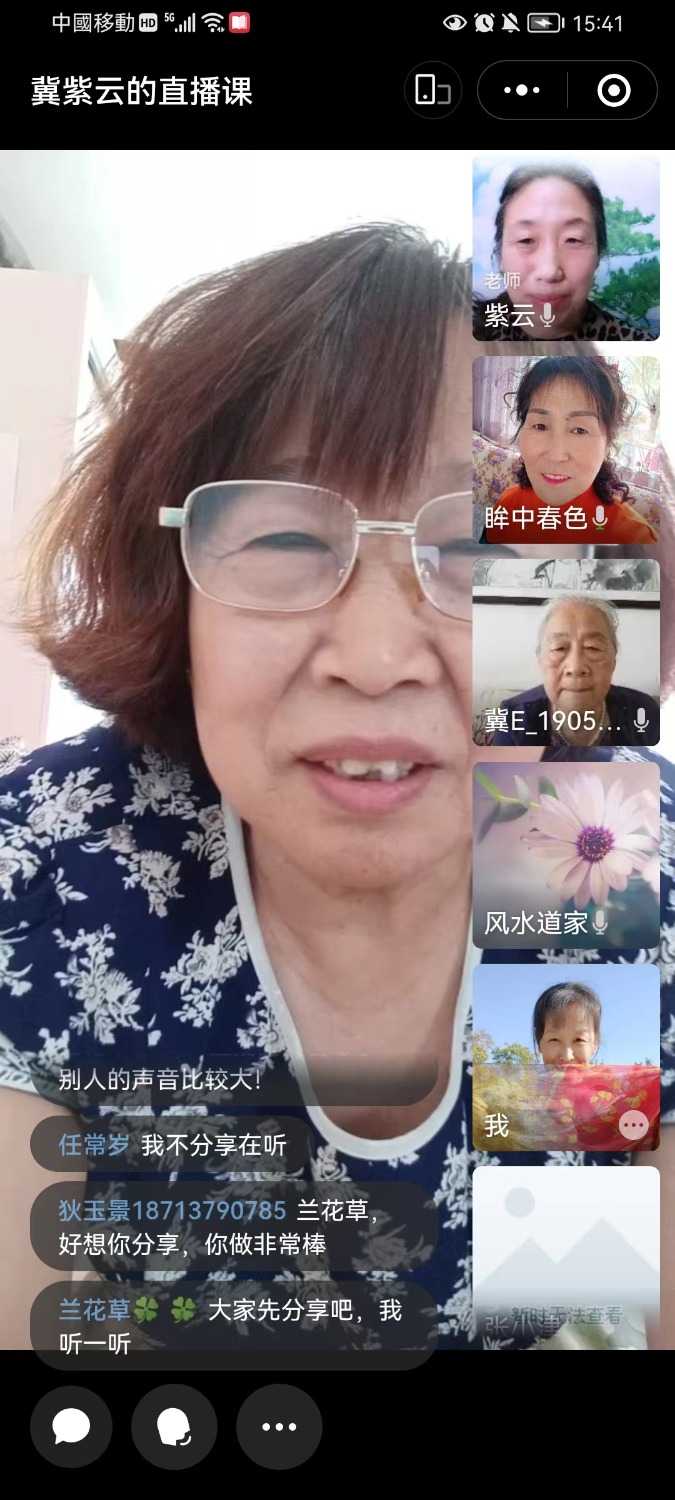675x1500 pixels.
Task: Open the bottom three-dot more menu
Action: (279, 1426)
